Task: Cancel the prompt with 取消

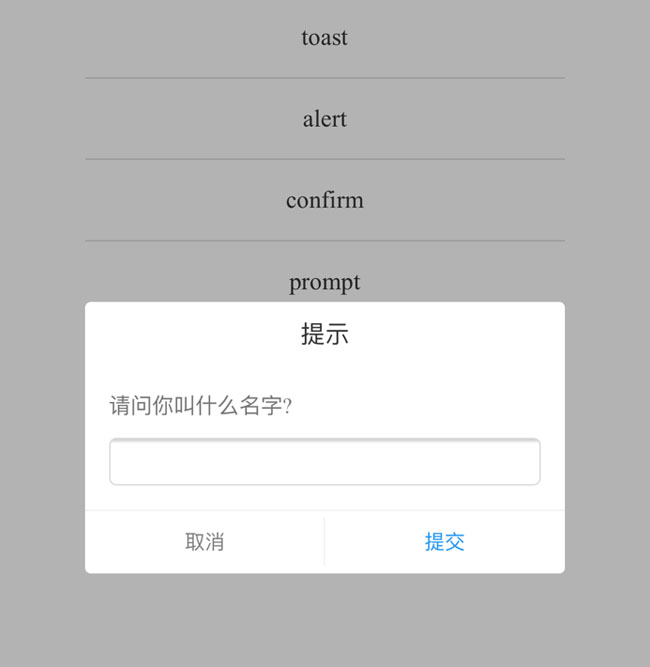Action: click(205, 542)
